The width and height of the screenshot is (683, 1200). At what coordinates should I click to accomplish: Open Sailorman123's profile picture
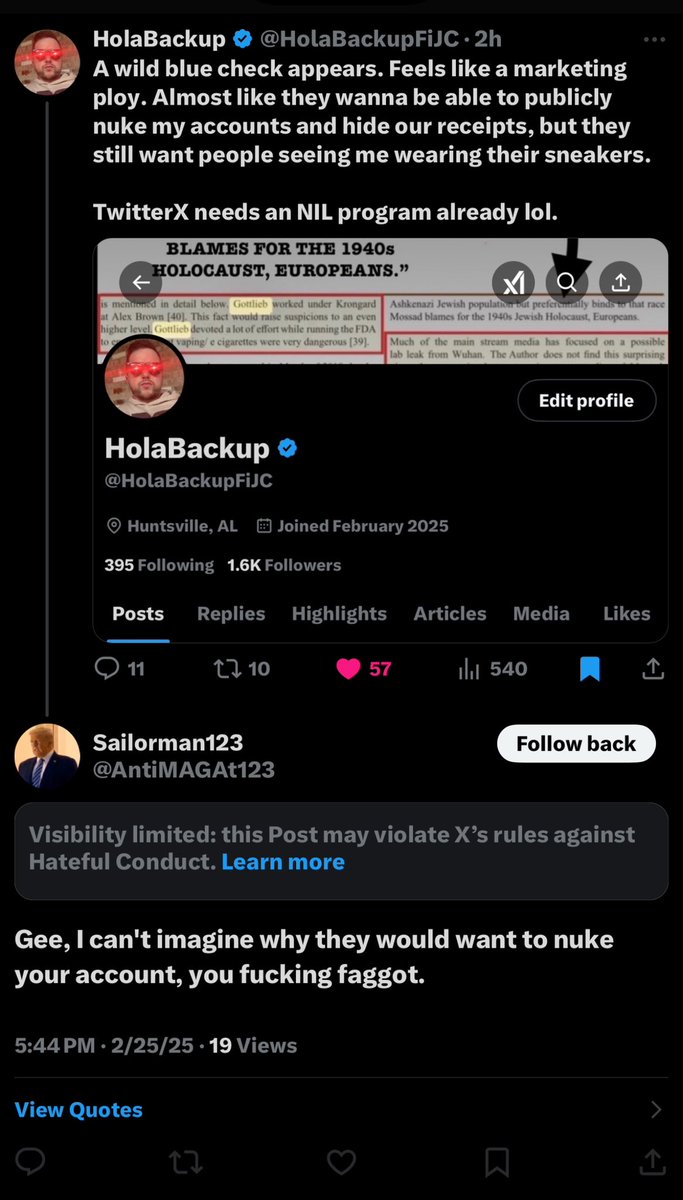click(x=47, y=756)
